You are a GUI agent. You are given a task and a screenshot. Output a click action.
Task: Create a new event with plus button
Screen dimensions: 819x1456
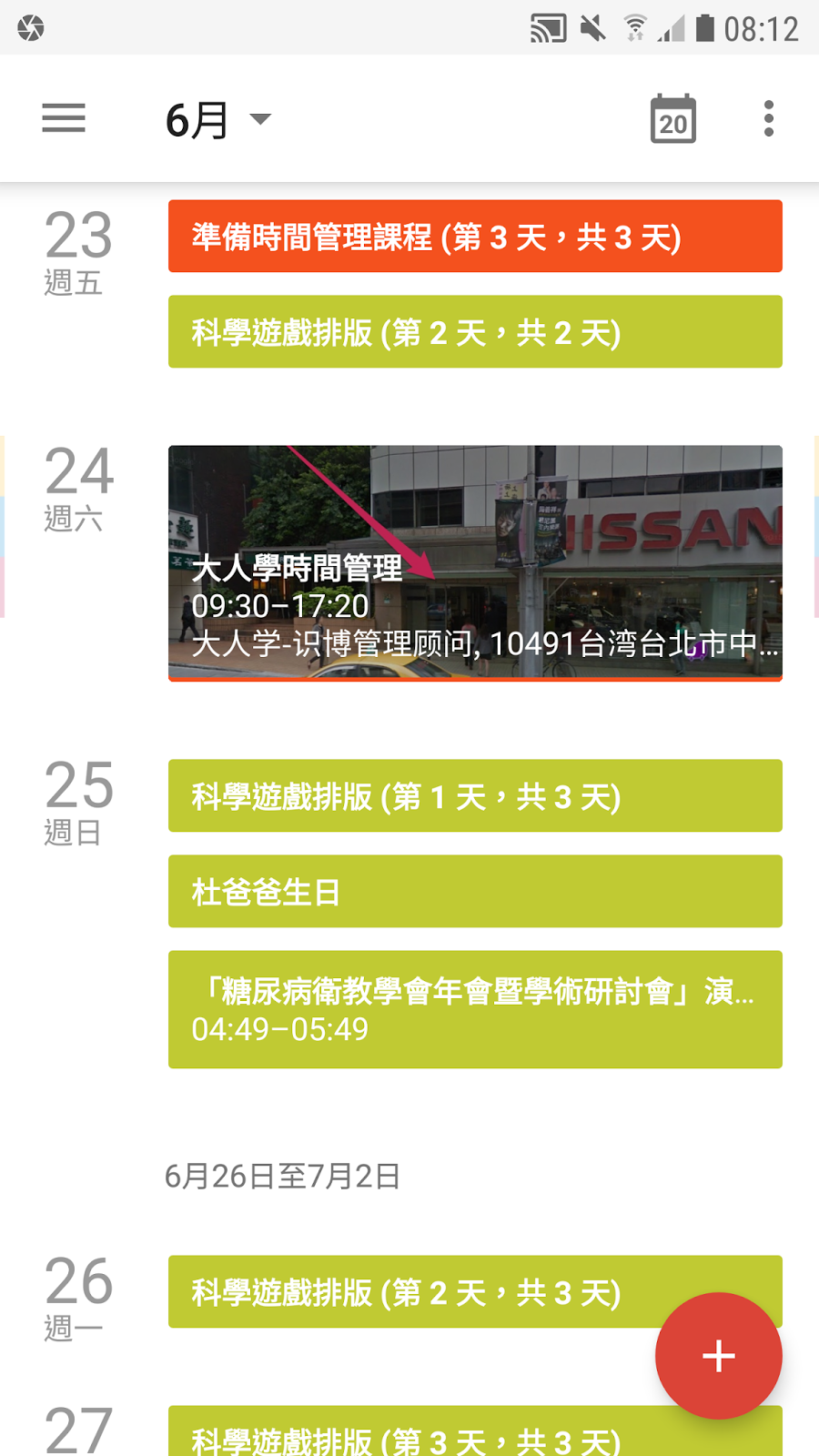coord(719,1356)
